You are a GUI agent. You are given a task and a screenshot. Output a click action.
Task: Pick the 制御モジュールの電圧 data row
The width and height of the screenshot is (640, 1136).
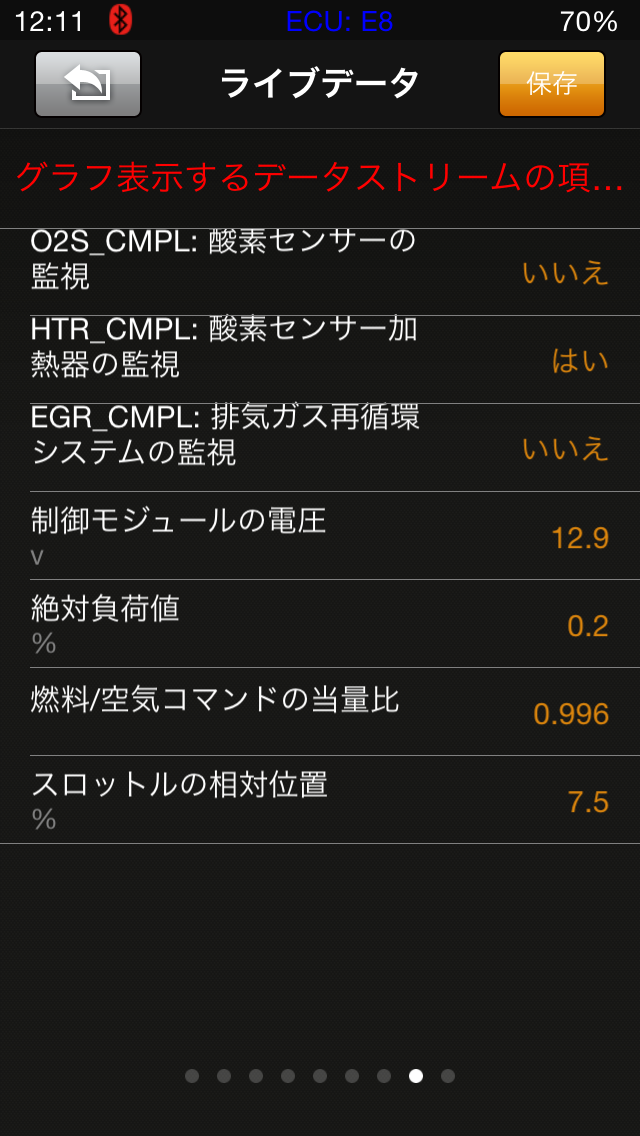tap(320, 536)
